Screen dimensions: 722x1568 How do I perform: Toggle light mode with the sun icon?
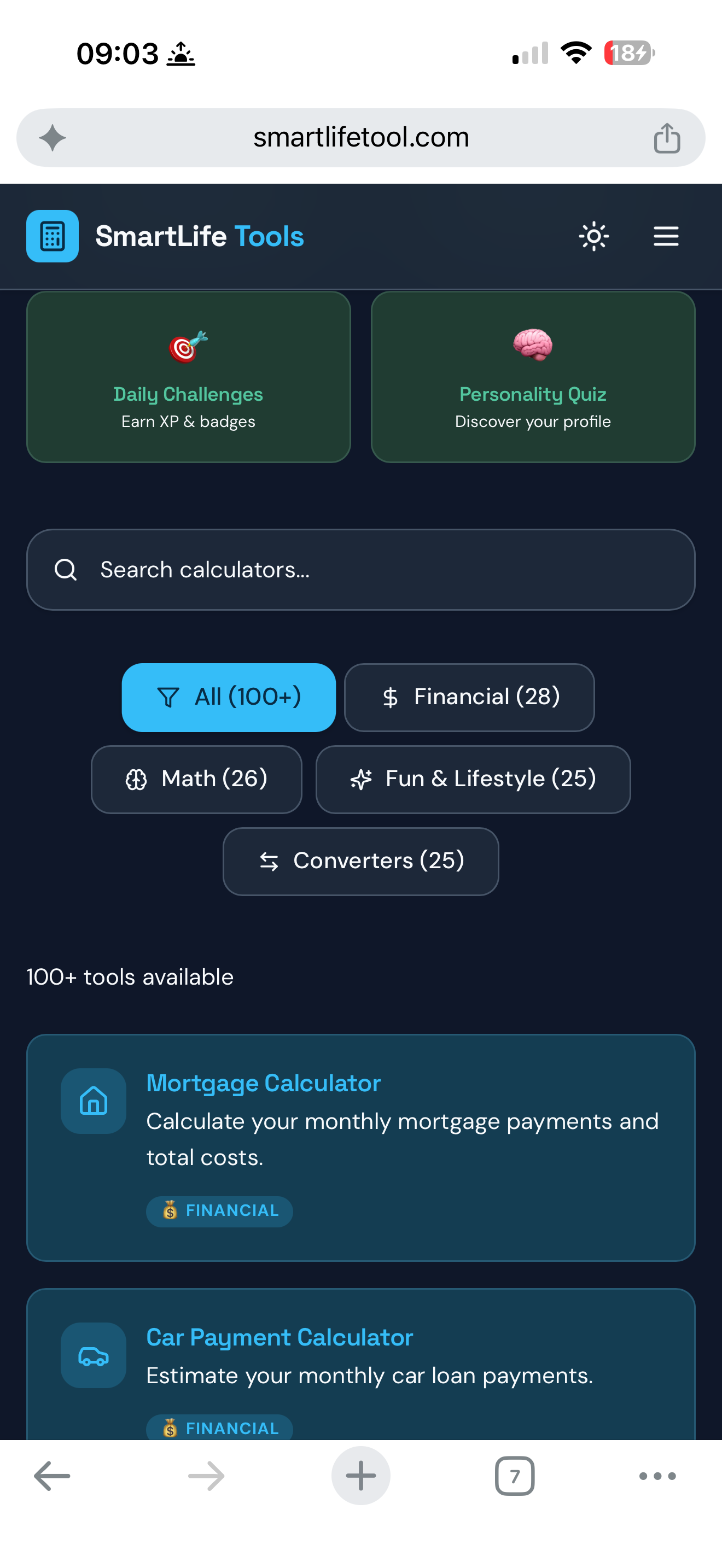pyautogui.click(x=593, y=236)
